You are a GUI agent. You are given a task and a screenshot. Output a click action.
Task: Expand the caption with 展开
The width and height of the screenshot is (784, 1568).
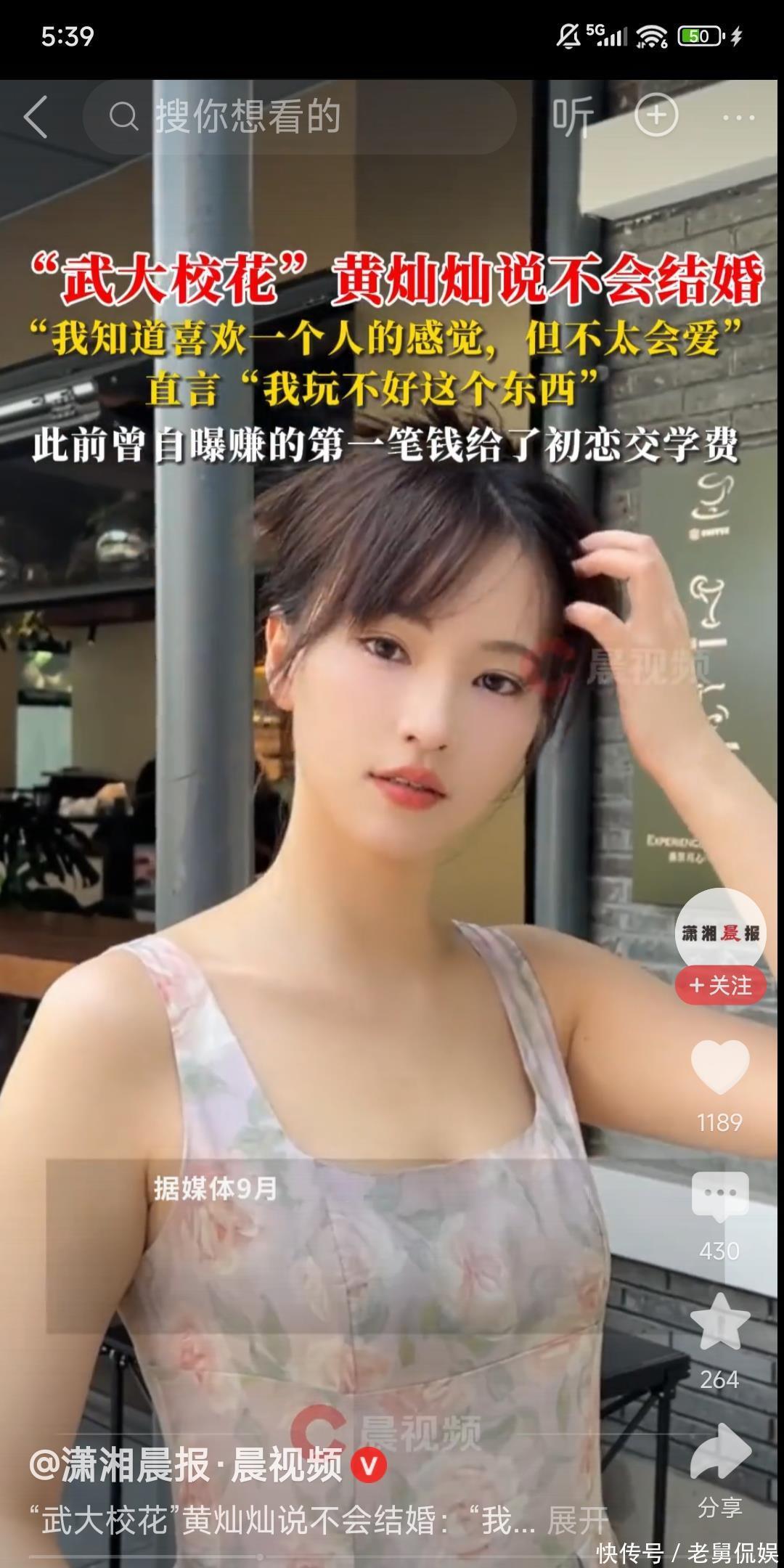point(578,1521)
